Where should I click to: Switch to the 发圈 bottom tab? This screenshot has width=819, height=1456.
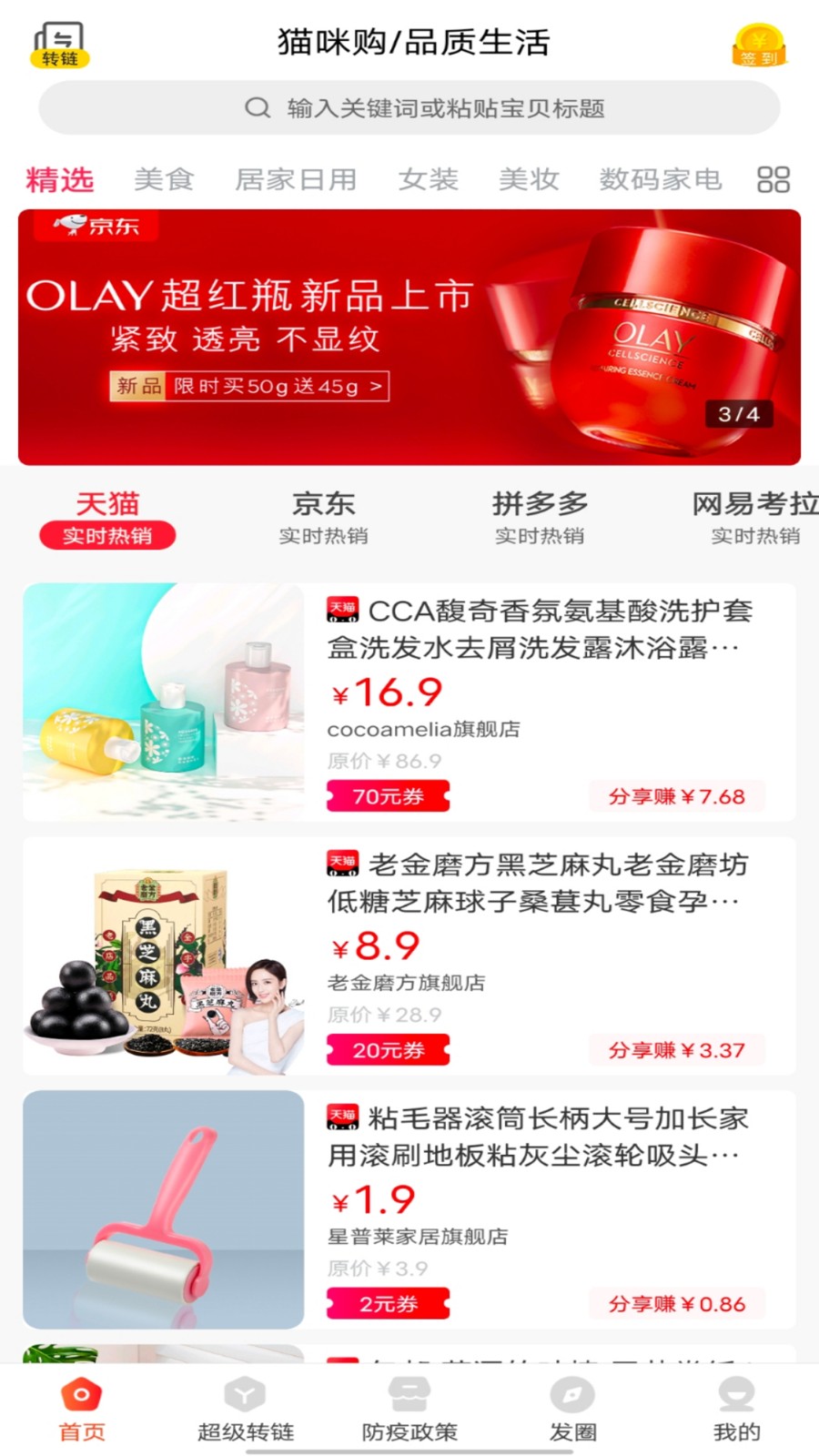click(573, 1409)
